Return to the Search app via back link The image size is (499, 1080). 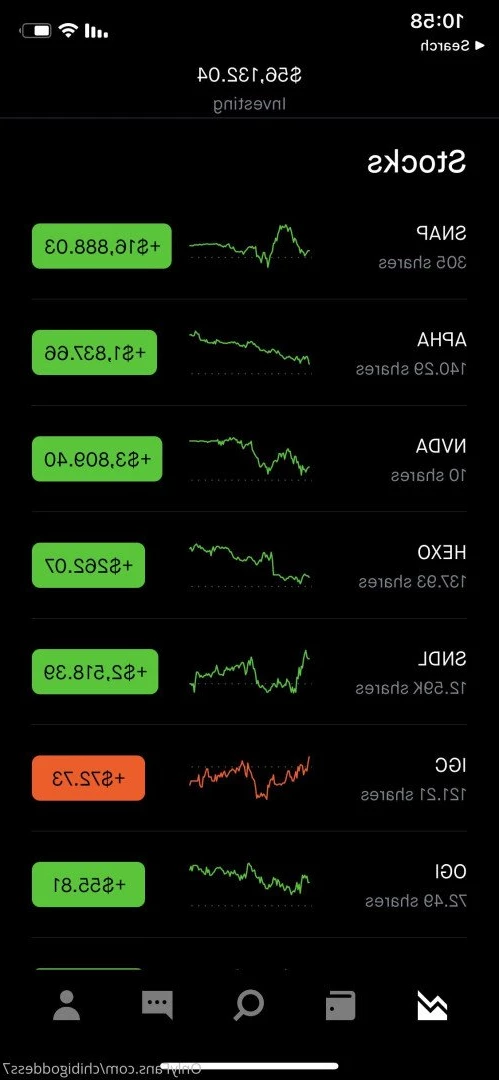click(445, 46)
